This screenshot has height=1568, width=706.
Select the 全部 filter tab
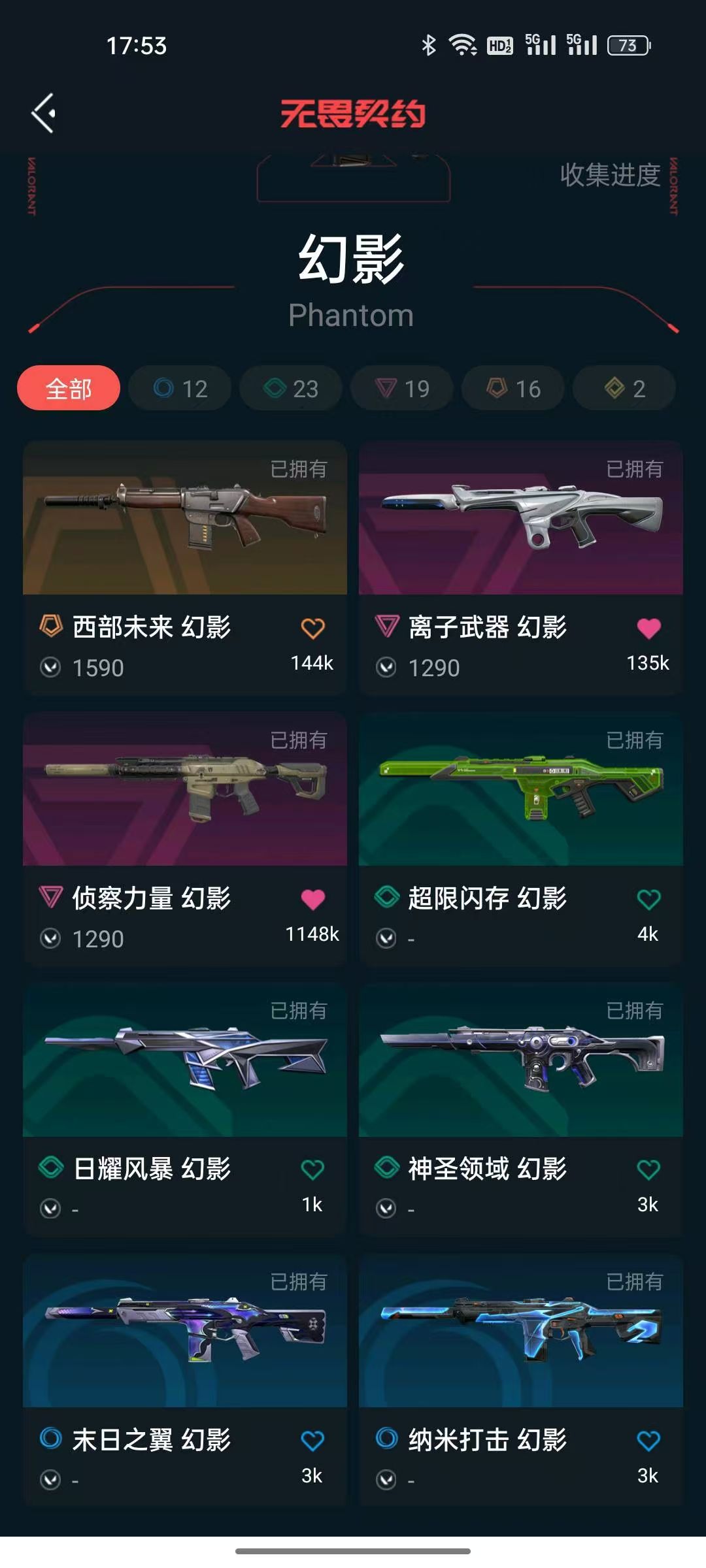pos(68,388)
